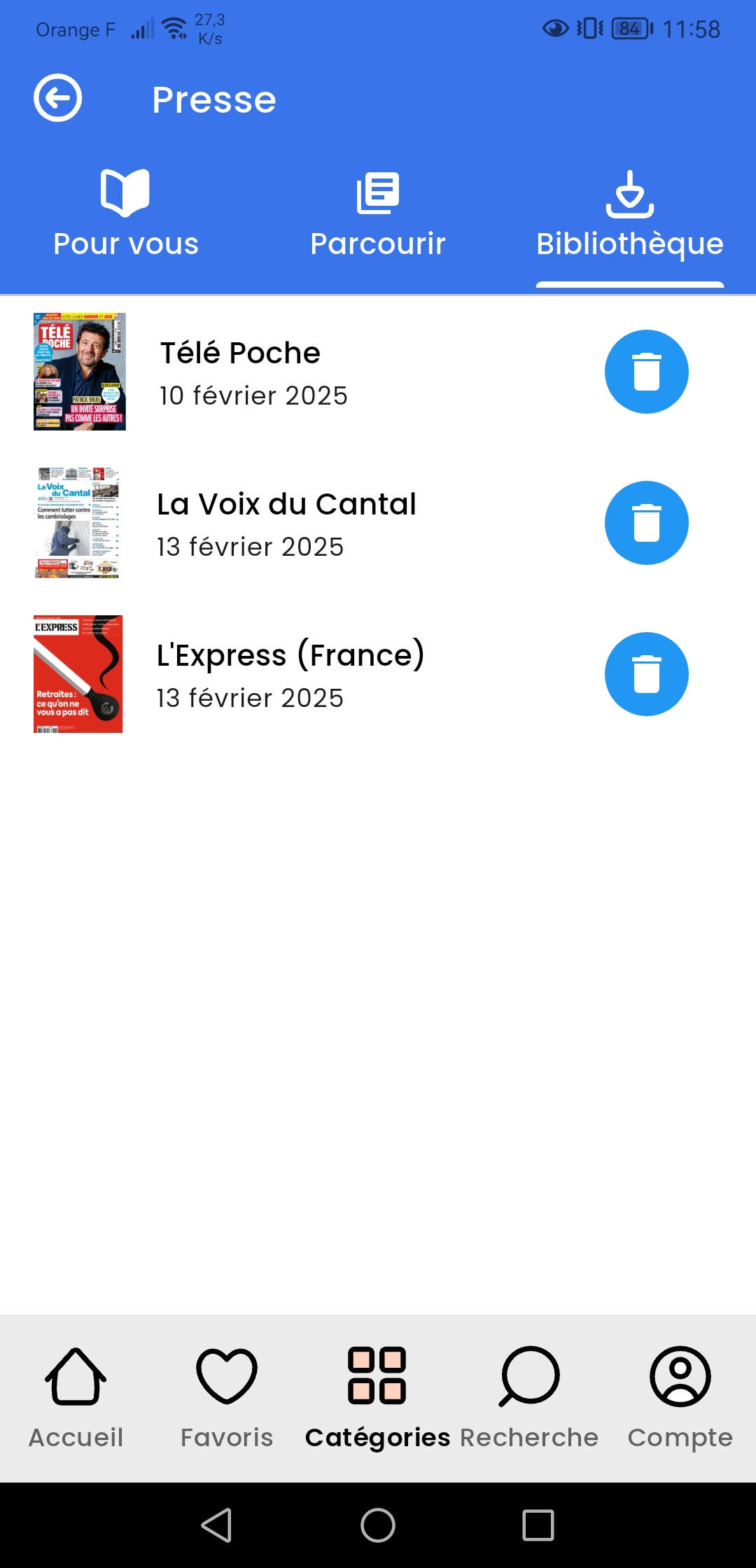Open the Télé Poche cover thumbnail
Screen dimensions: 756x1568
click(x=79, y=371)
